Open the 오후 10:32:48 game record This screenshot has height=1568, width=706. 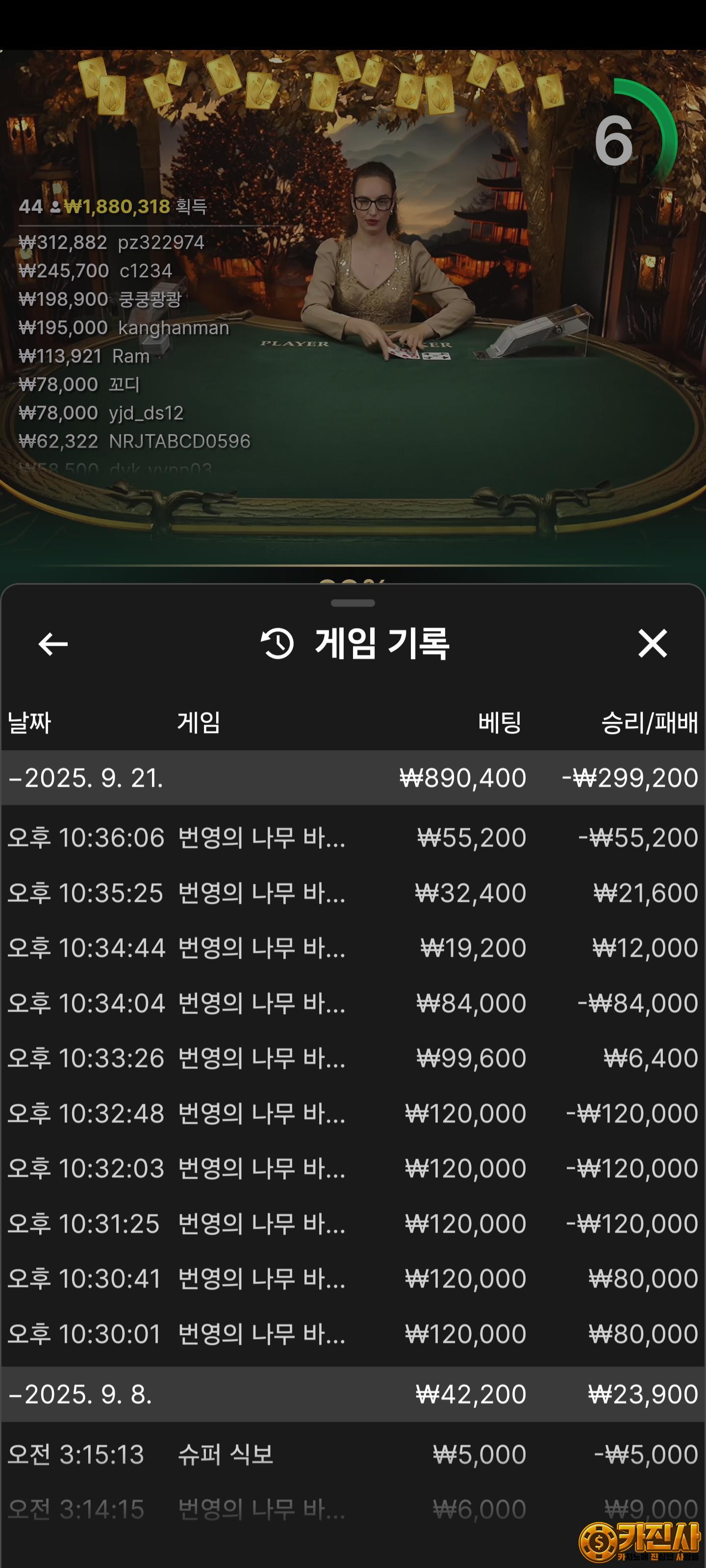[353, 1113]
